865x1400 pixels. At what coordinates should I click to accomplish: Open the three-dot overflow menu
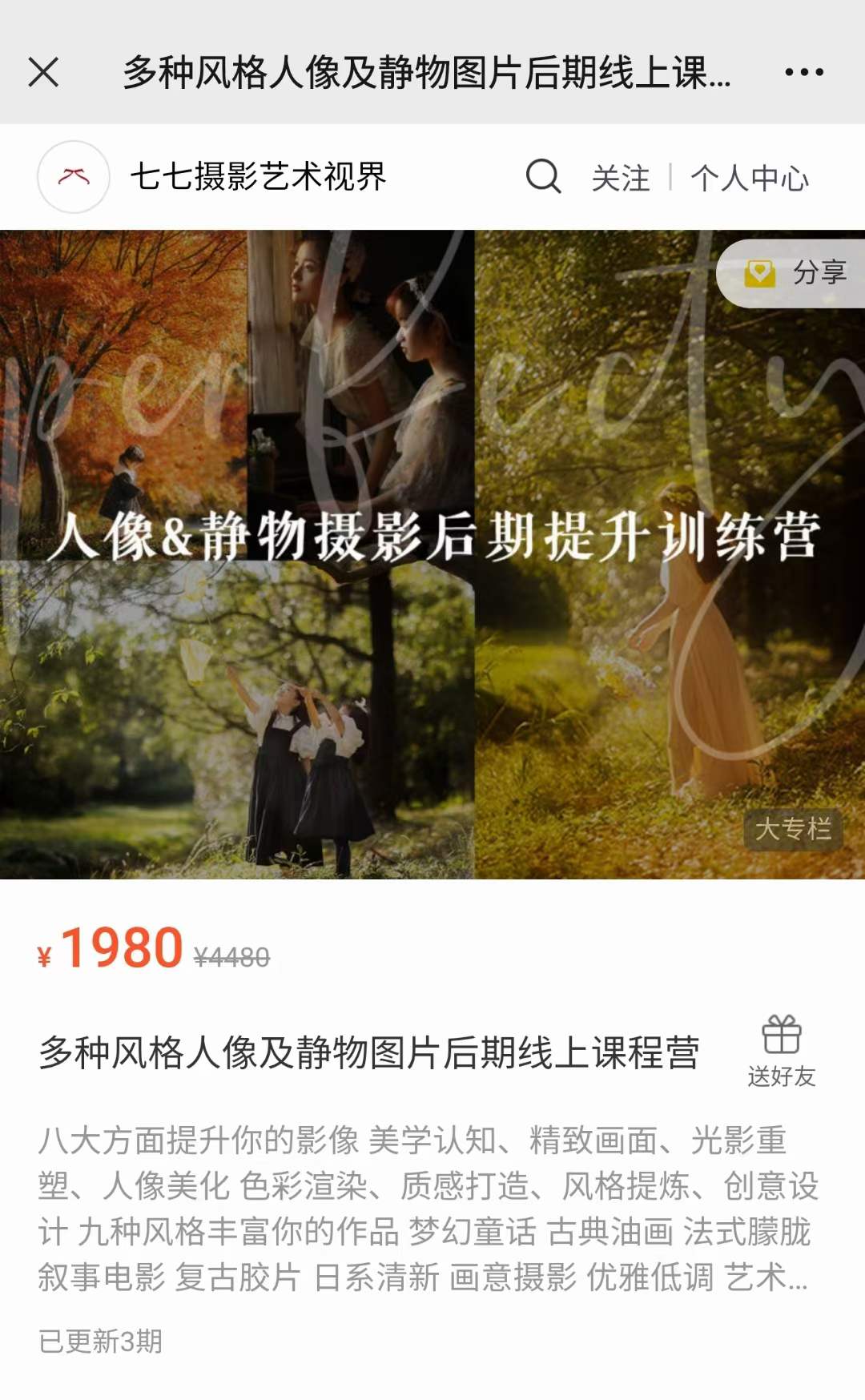click(803, 72)
